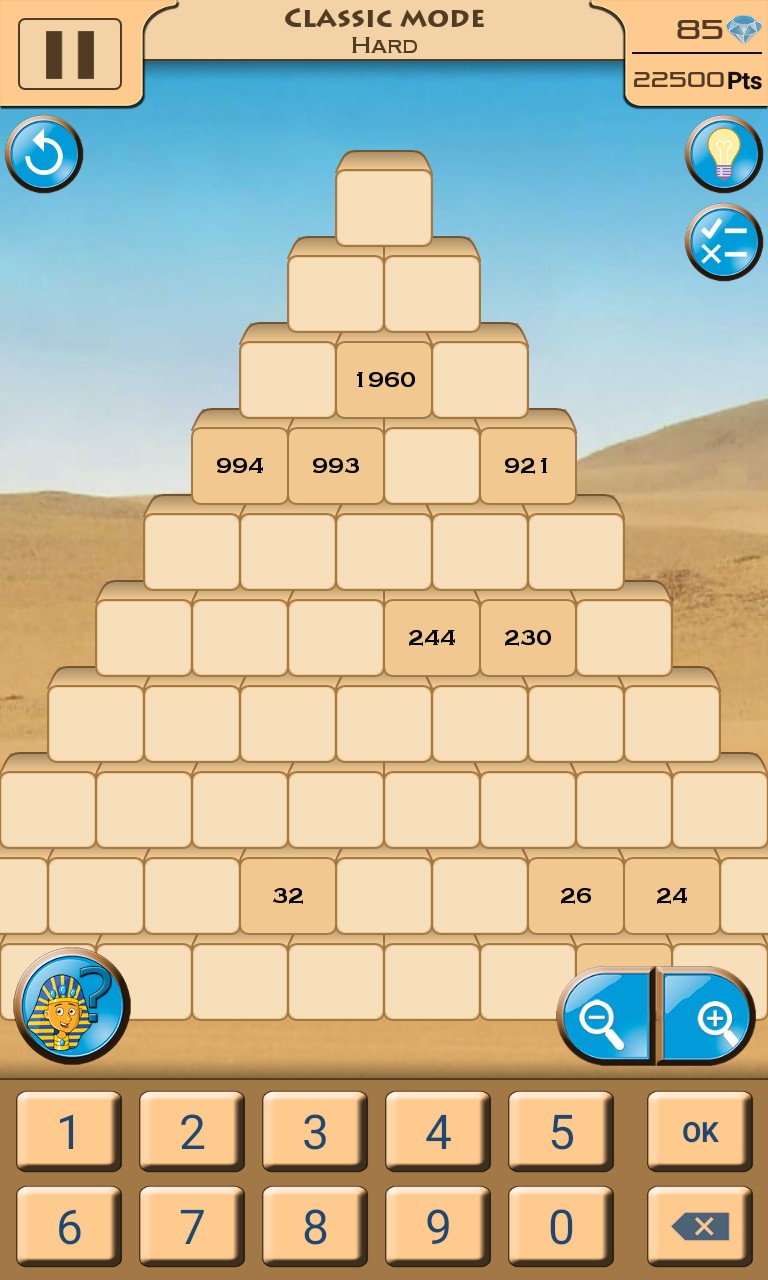
Task: Open the check answers button
Action: click(723, 242)
